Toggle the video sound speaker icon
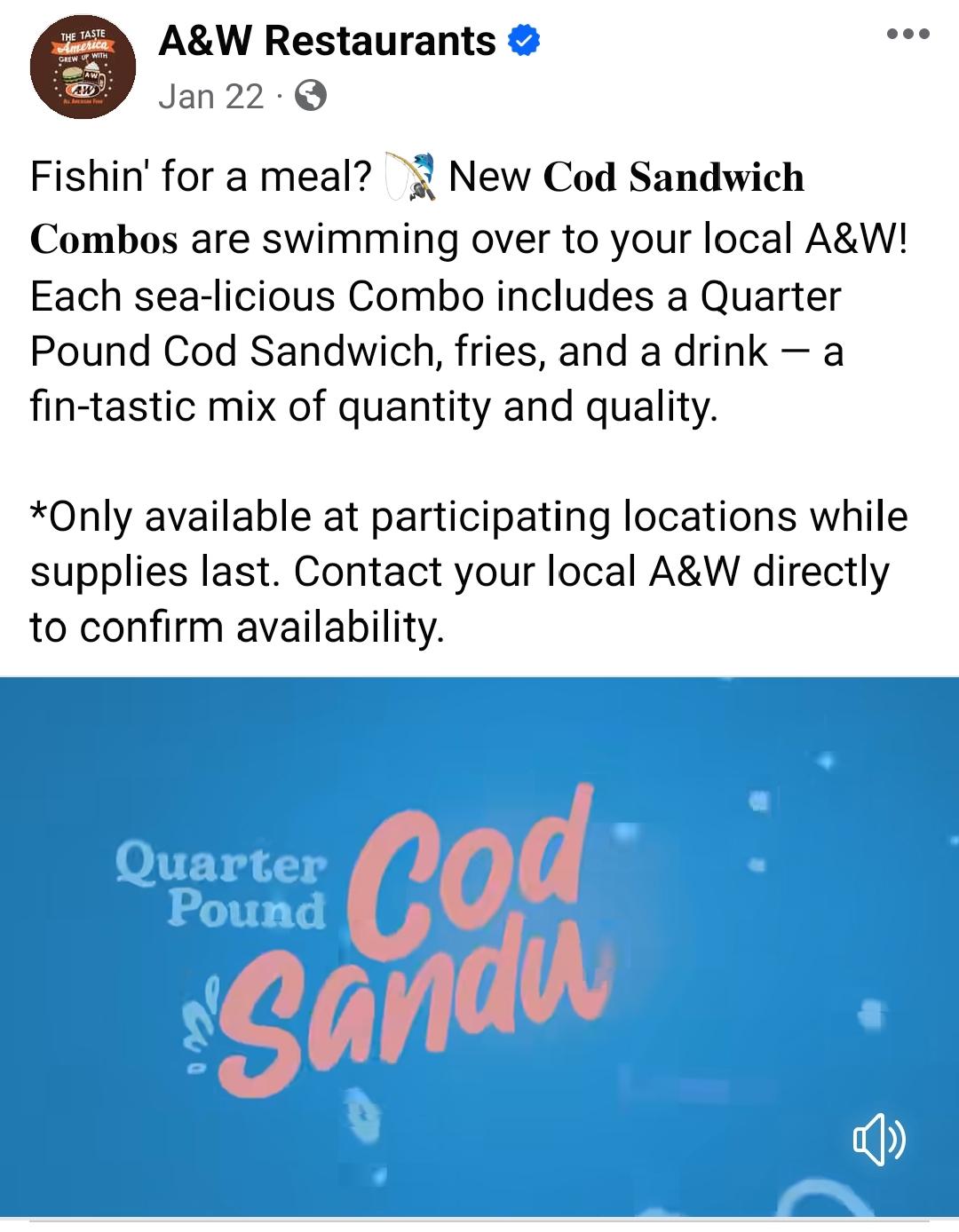 [878, 1141]
